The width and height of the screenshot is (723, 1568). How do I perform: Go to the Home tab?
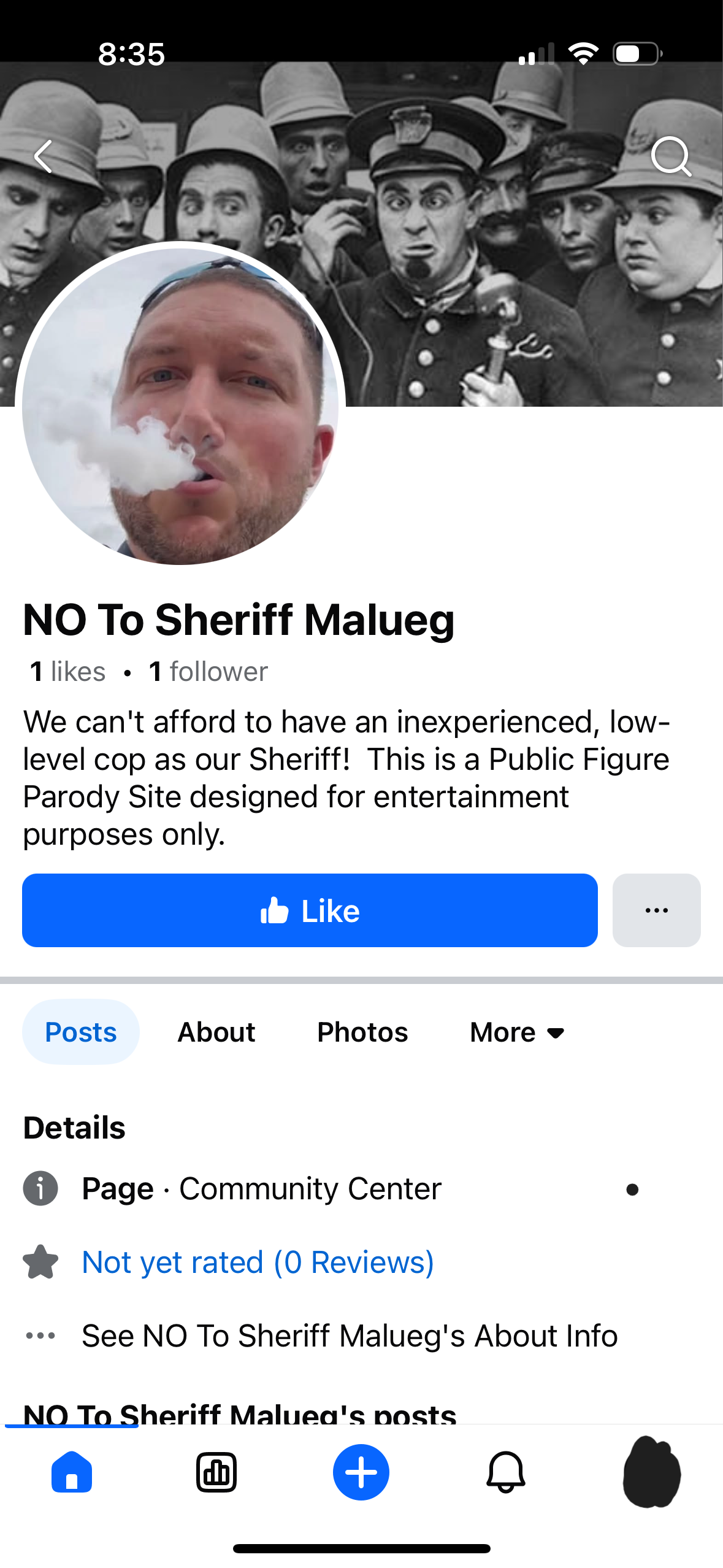[x=72, y=1472]
